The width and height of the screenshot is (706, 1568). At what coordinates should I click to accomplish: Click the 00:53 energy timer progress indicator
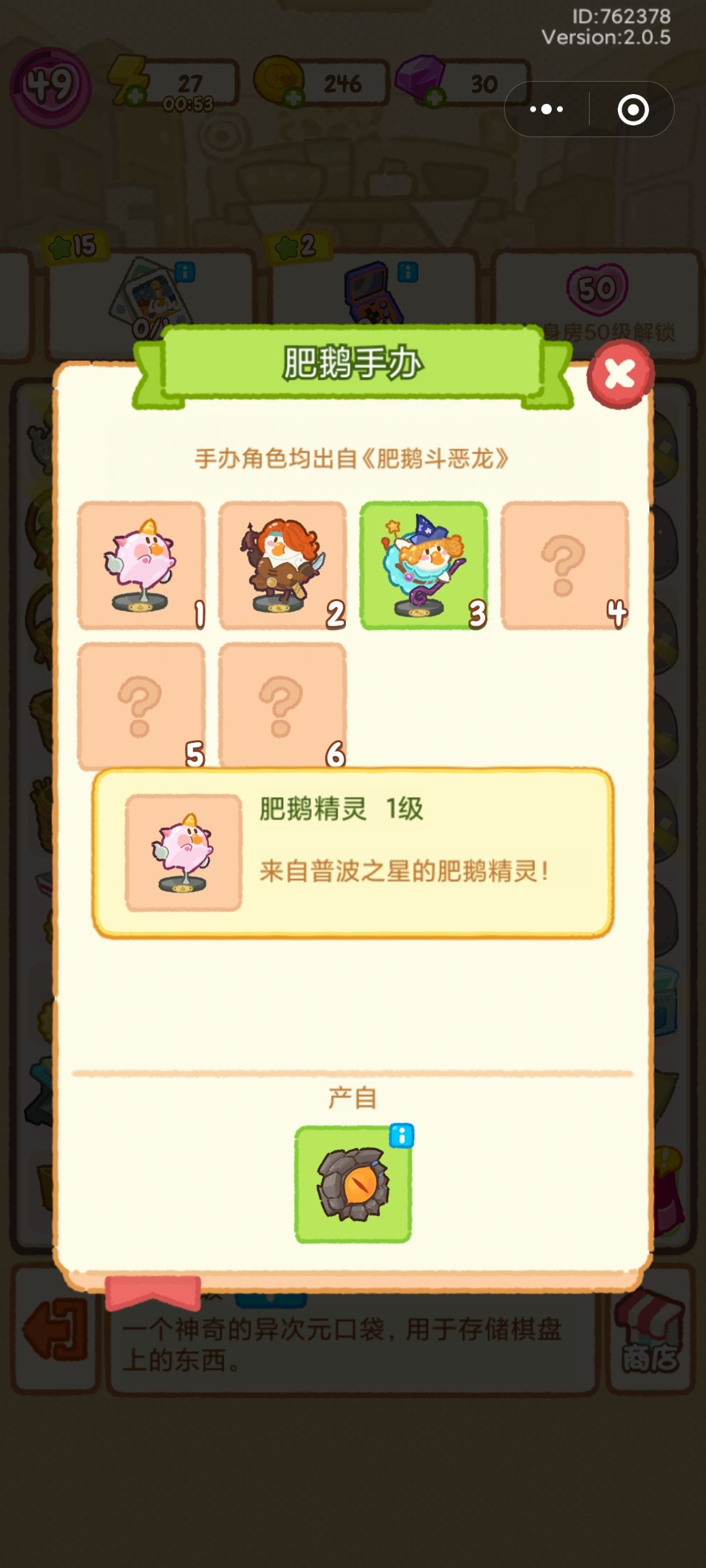(x=187, y=102)
